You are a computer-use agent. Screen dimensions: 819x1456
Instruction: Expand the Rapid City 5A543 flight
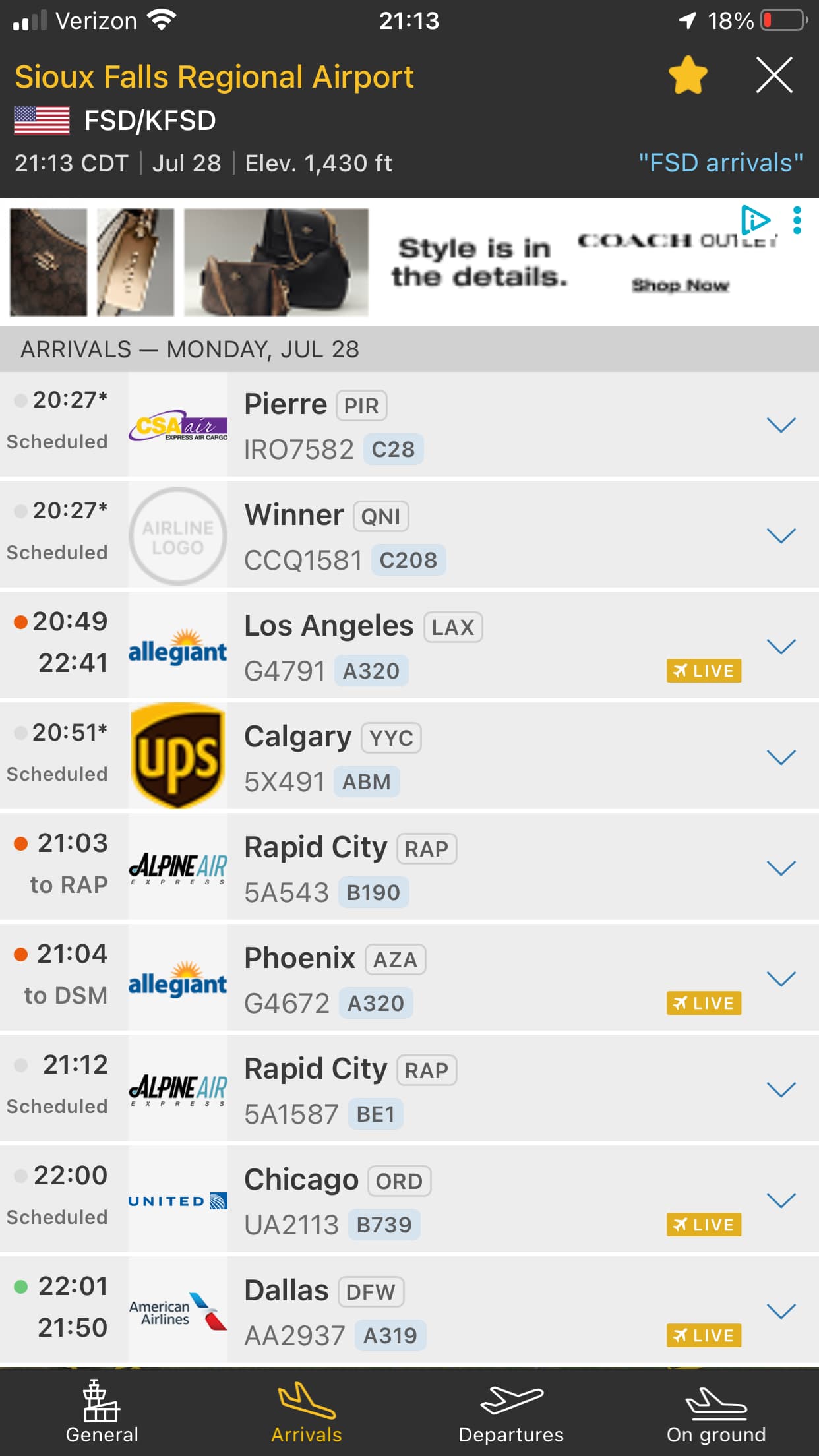(781, 868)
